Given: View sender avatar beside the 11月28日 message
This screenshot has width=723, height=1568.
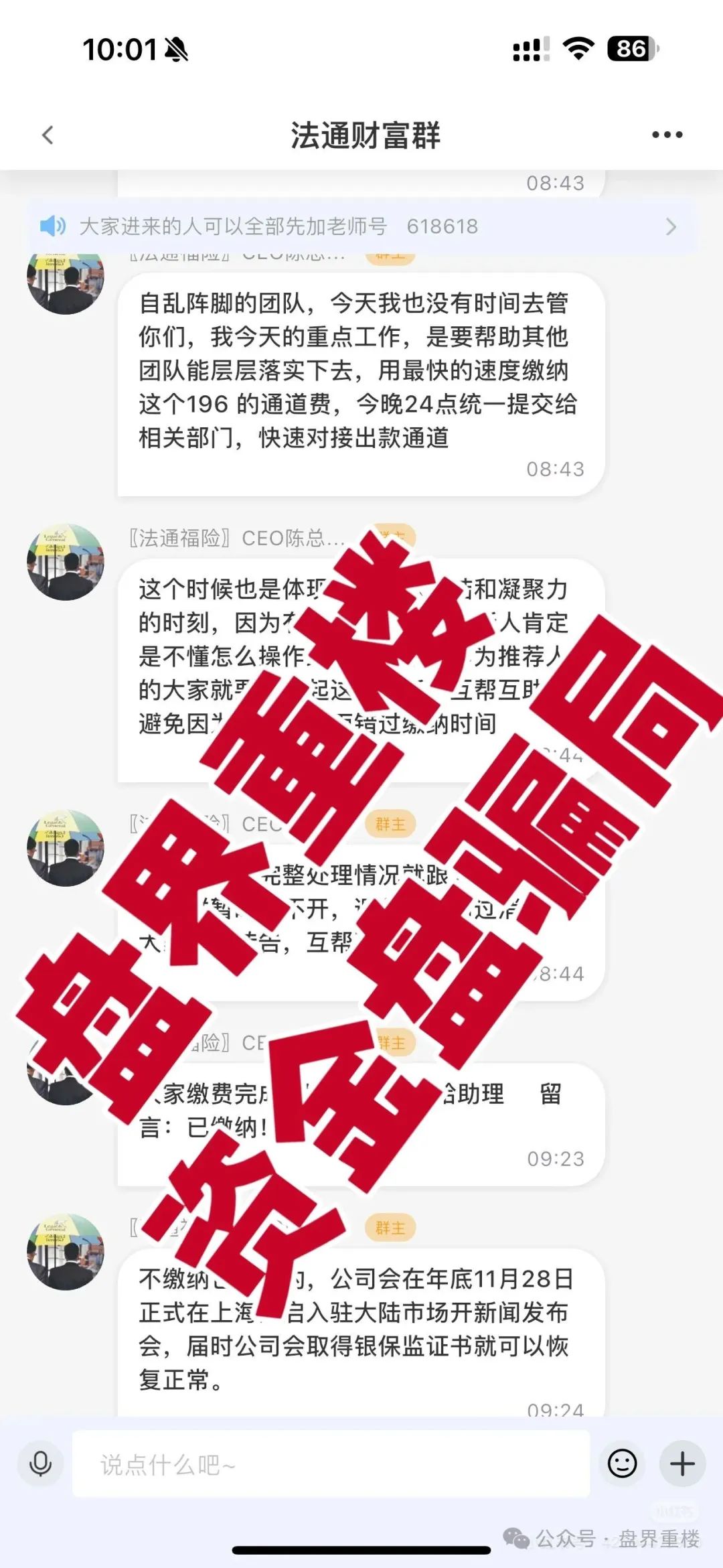Looking at the screenshot, I should [x=66, y=1251].
